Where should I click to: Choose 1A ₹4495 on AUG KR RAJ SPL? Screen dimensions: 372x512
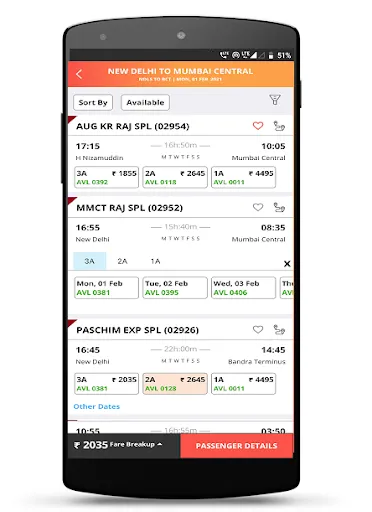coord(244,177)
